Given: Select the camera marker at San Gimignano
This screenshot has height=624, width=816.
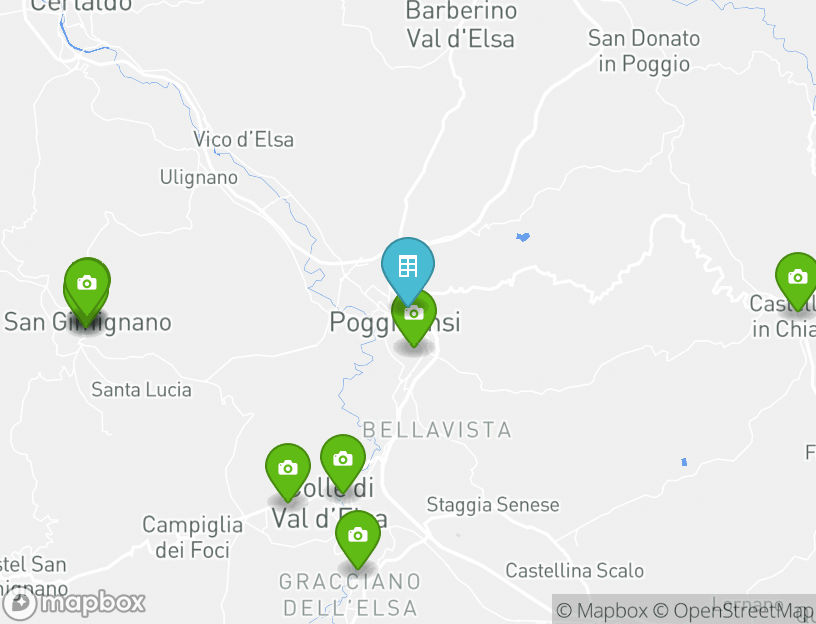Looking at the screenshot, I should [87, 283].
